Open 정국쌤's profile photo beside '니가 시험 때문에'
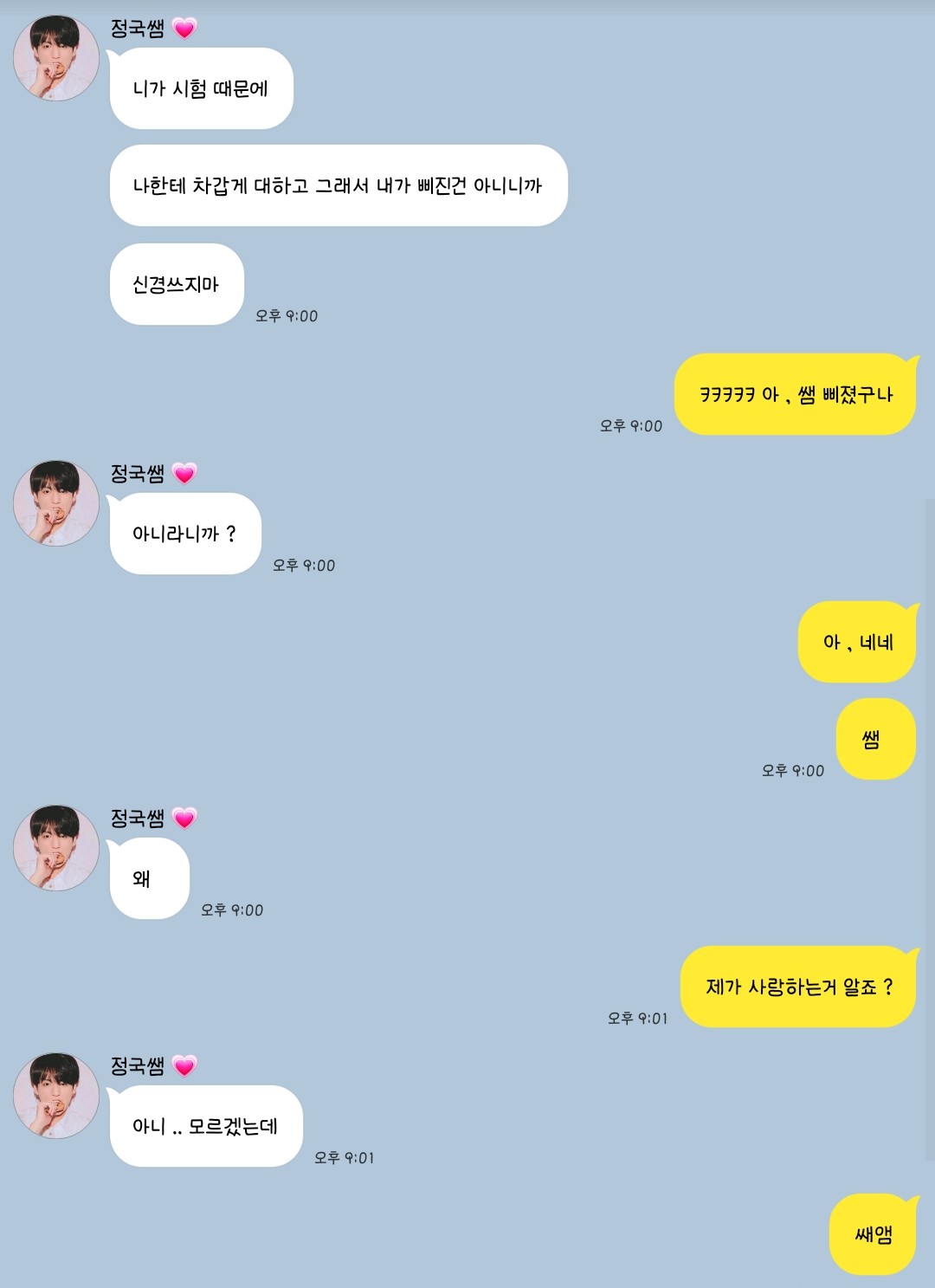The width and height of the screenshot is (935, 1288). (56, 58)
